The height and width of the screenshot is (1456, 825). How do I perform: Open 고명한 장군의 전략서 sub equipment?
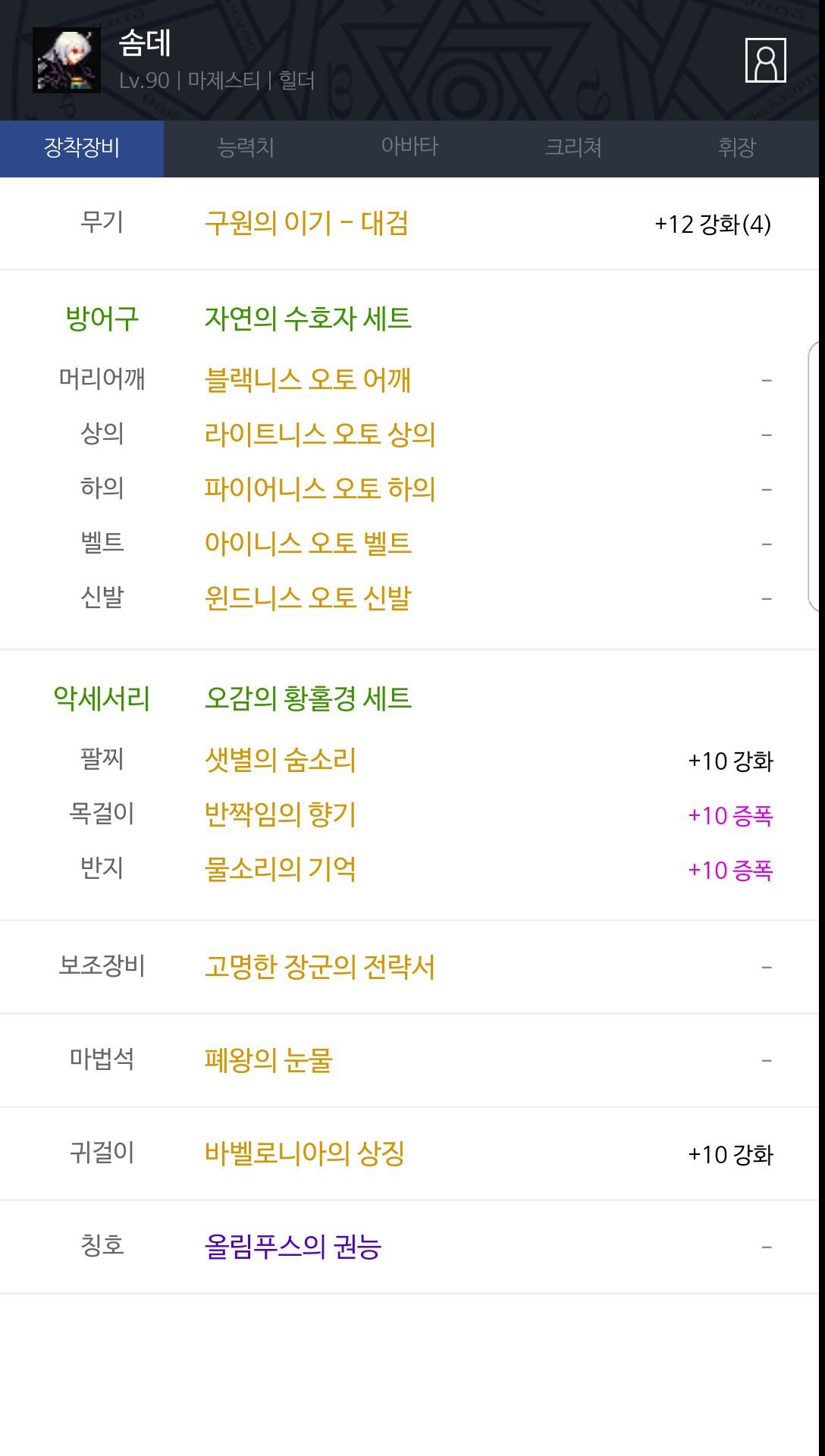click(320, 967)
